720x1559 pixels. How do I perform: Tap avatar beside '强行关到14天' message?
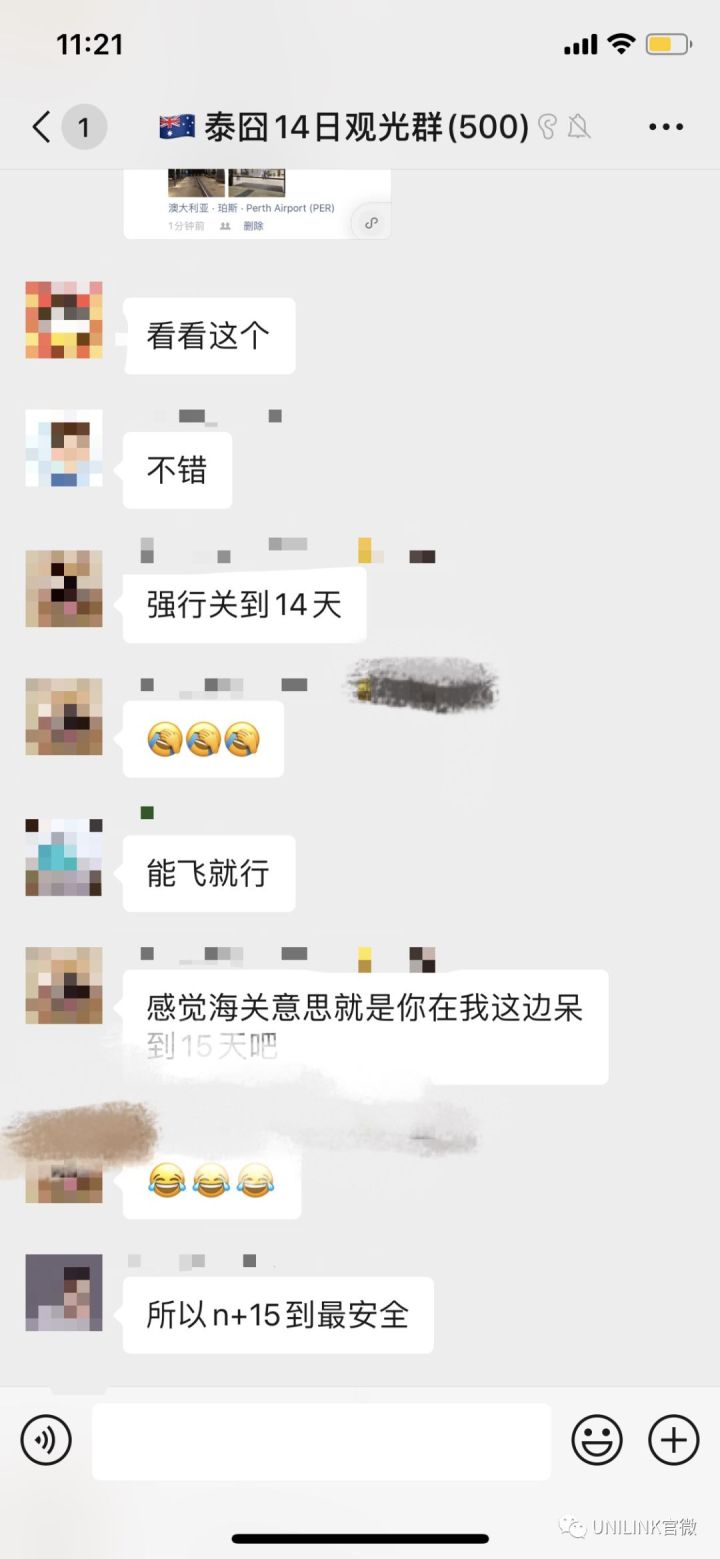pos(64,588)
